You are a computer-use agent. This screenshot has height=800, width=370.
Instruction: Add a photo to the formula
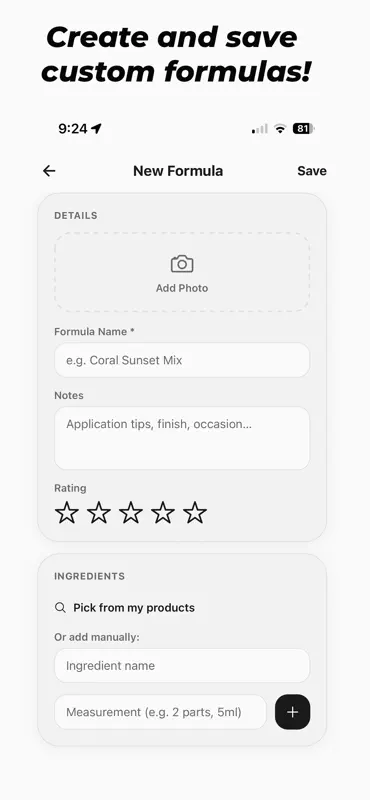182,272
